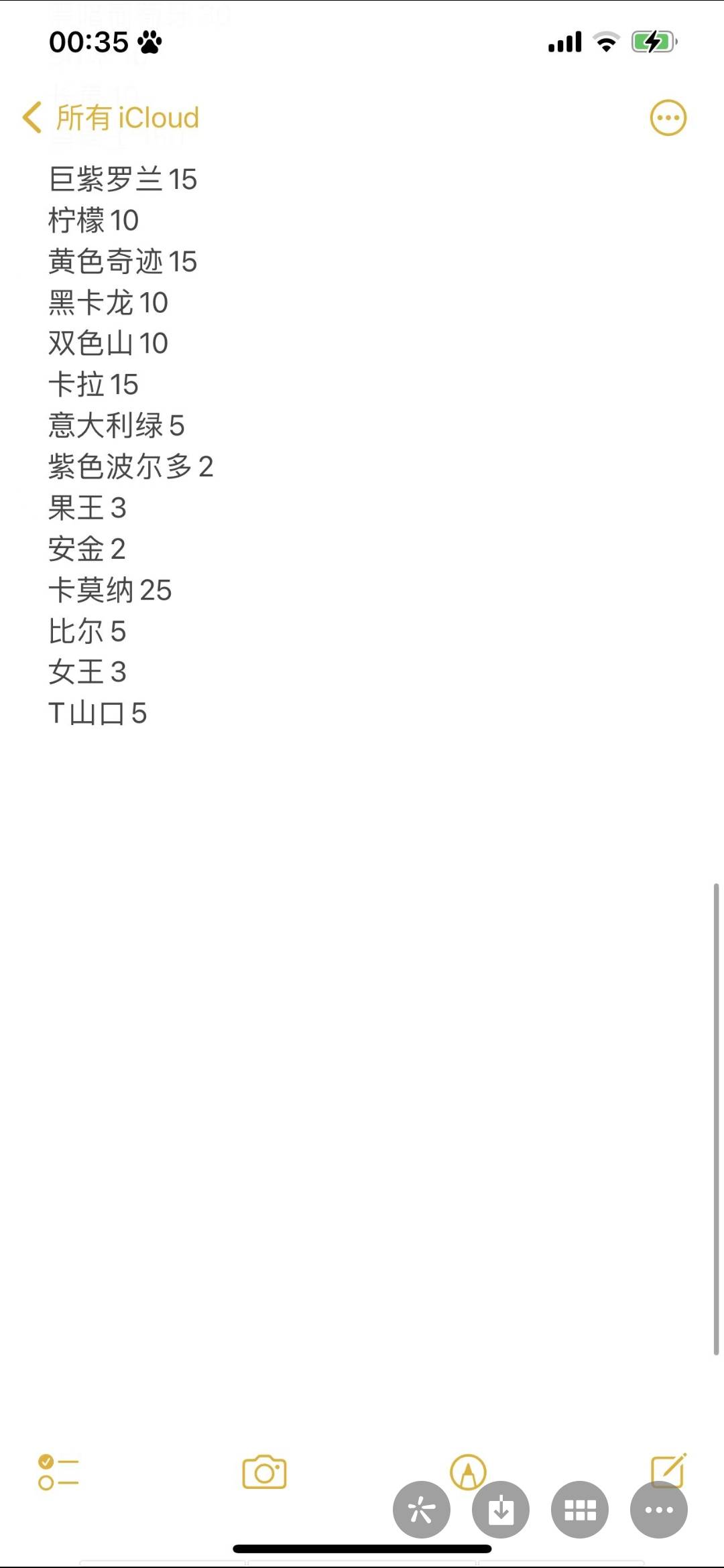Compose a new note
Viewport: 724px width, 1568px height.
[668, 1469]
